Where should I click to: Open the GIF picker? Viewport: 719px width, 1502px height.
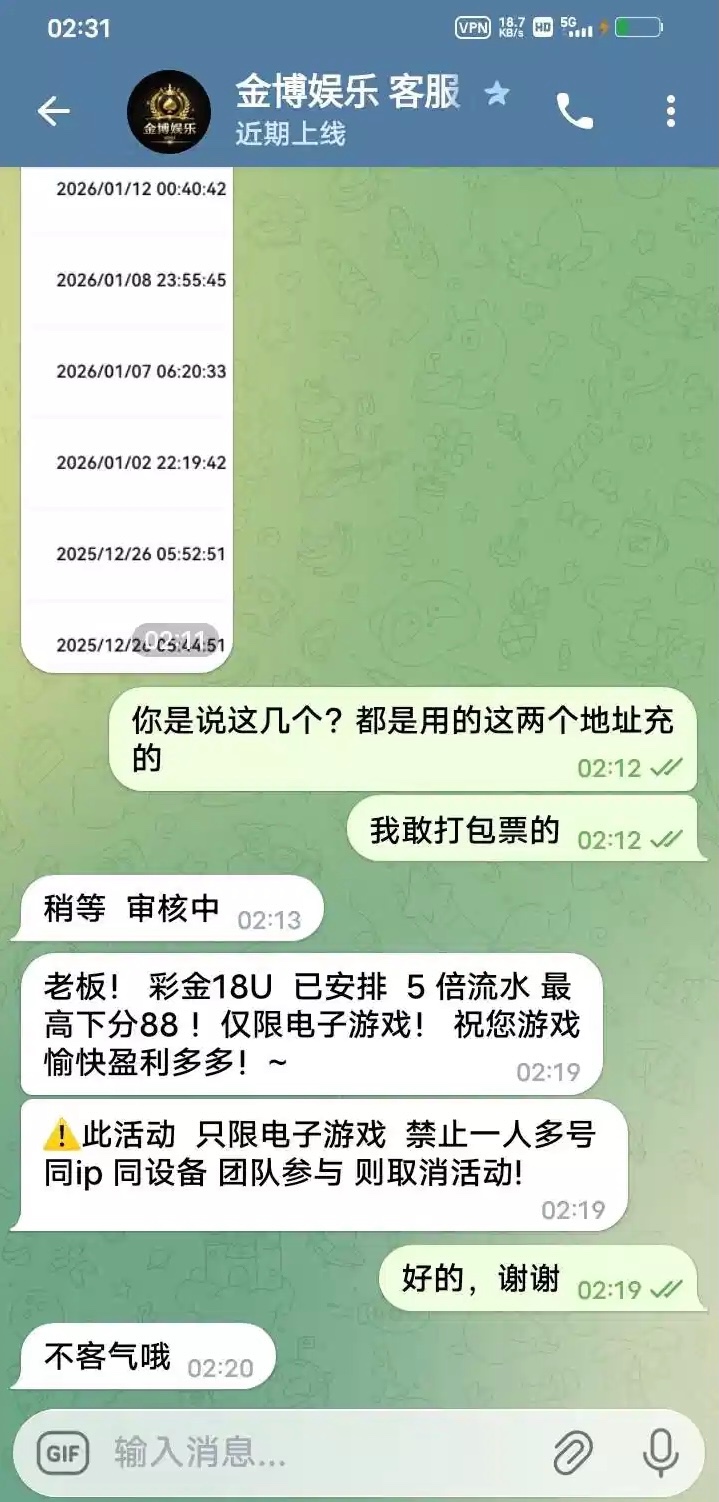click(x=63, y=1452)
